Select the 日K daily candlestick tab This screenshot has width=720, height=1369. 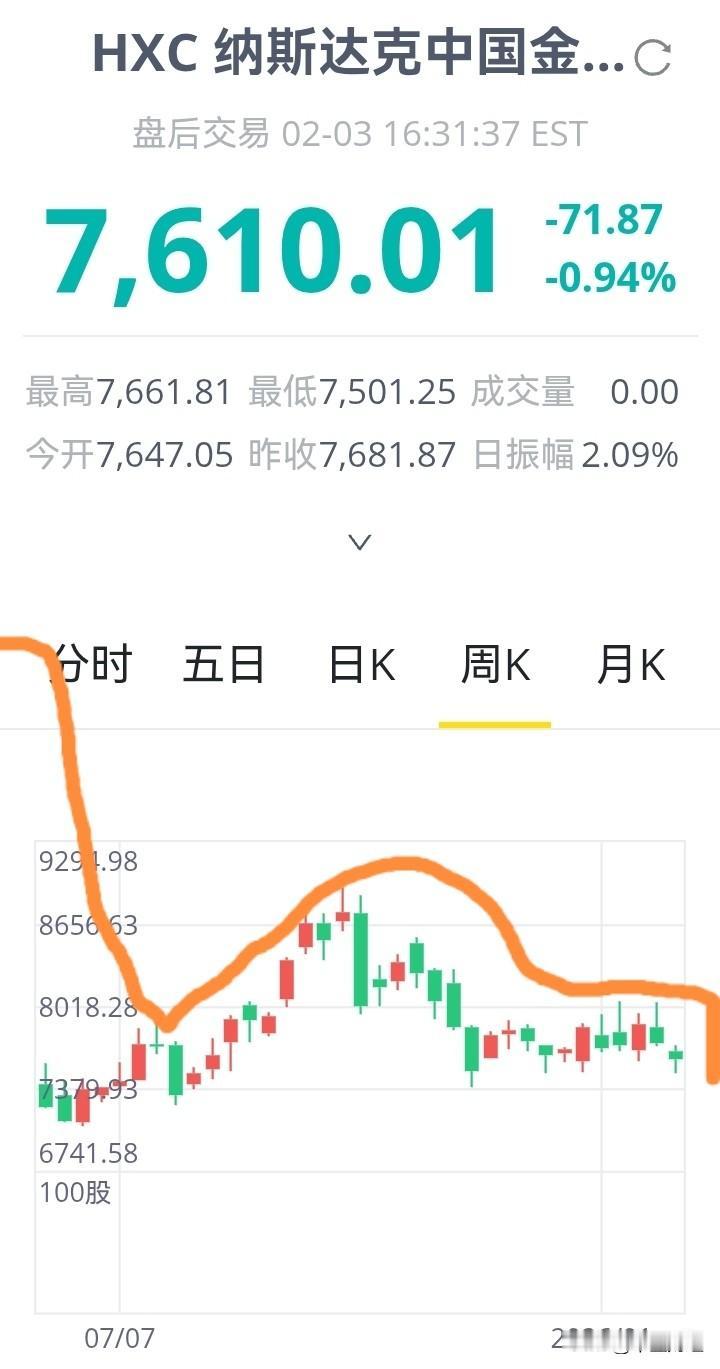click(360, 664)
